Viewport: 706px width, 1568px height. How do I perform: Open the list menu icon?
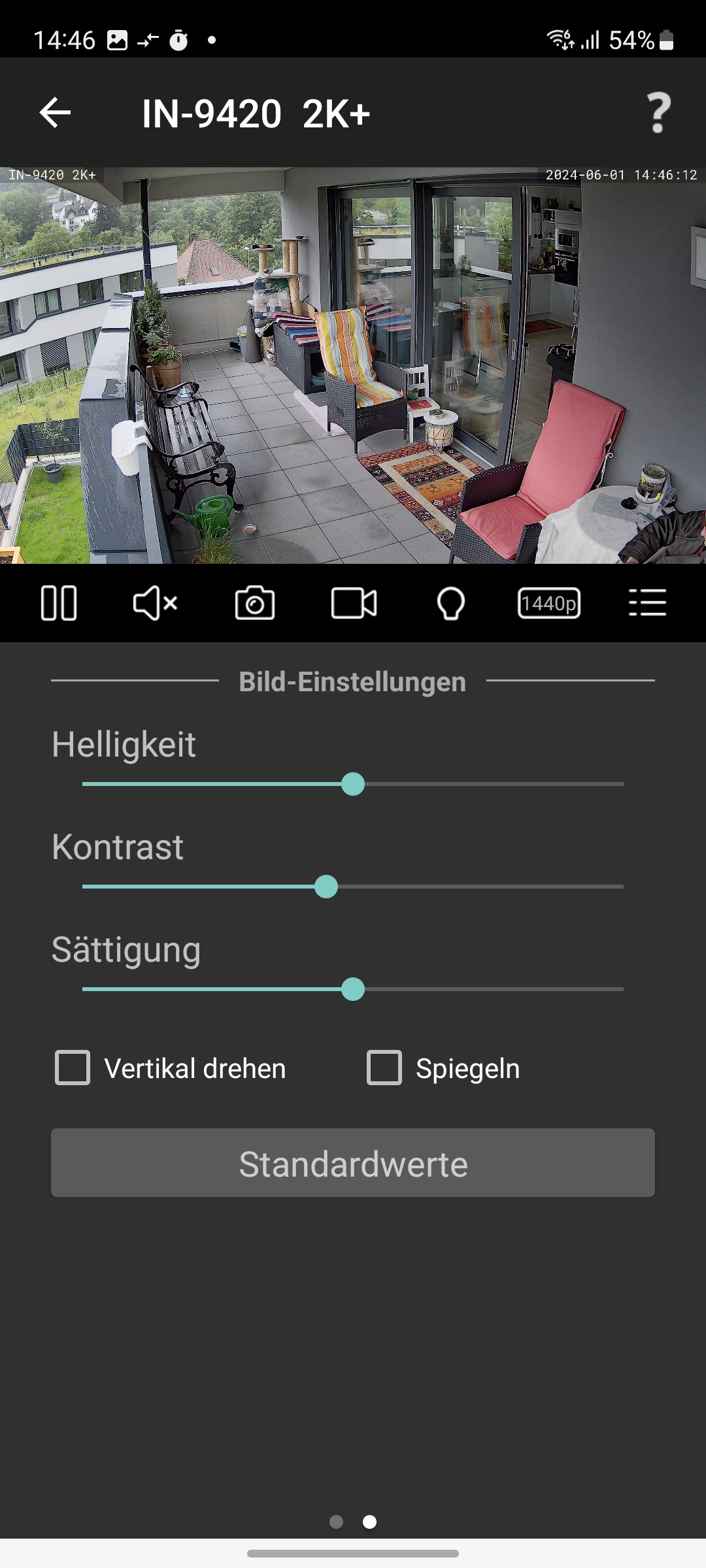(x=647, y=602)
